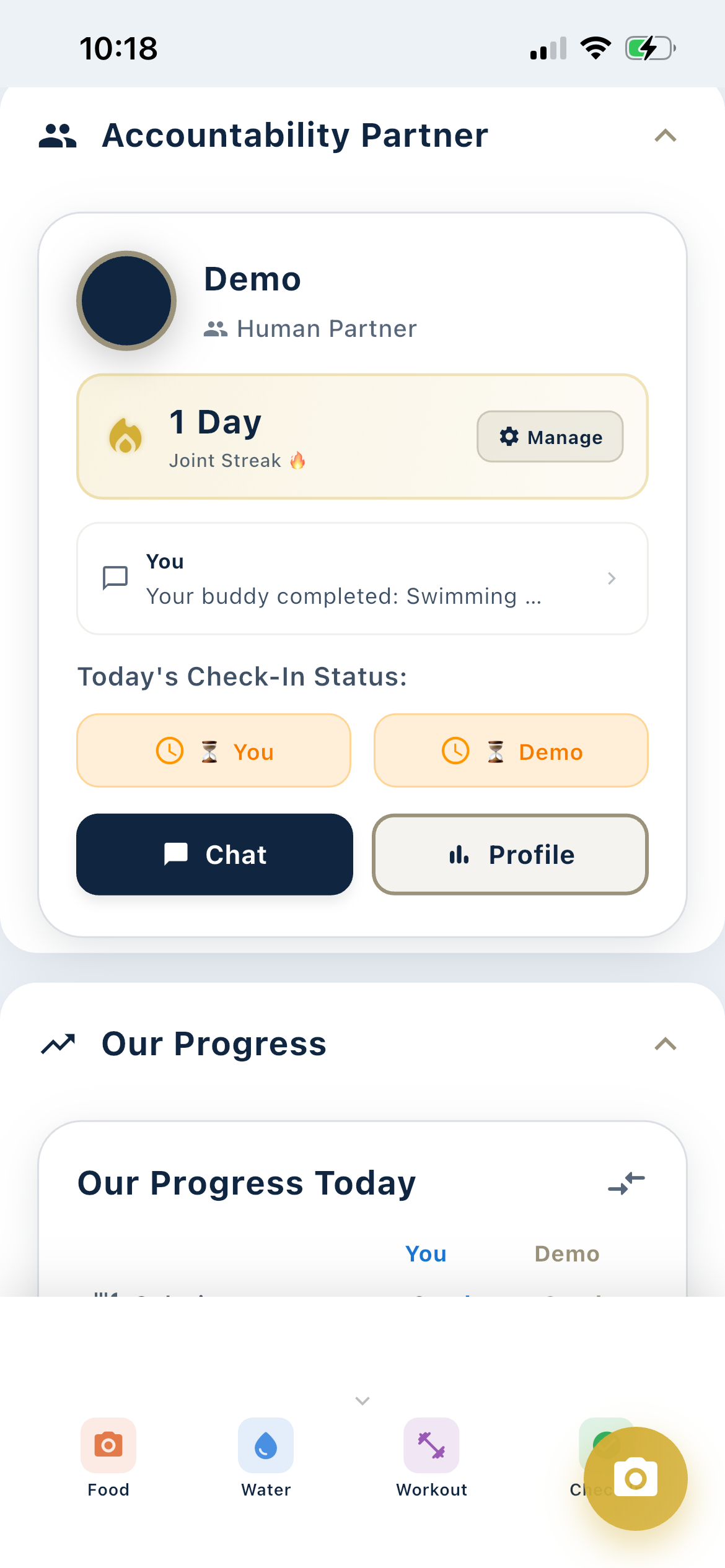The image size is (725, 1568).
Task: Tap Demo's profile avatar
Action: 126,301
